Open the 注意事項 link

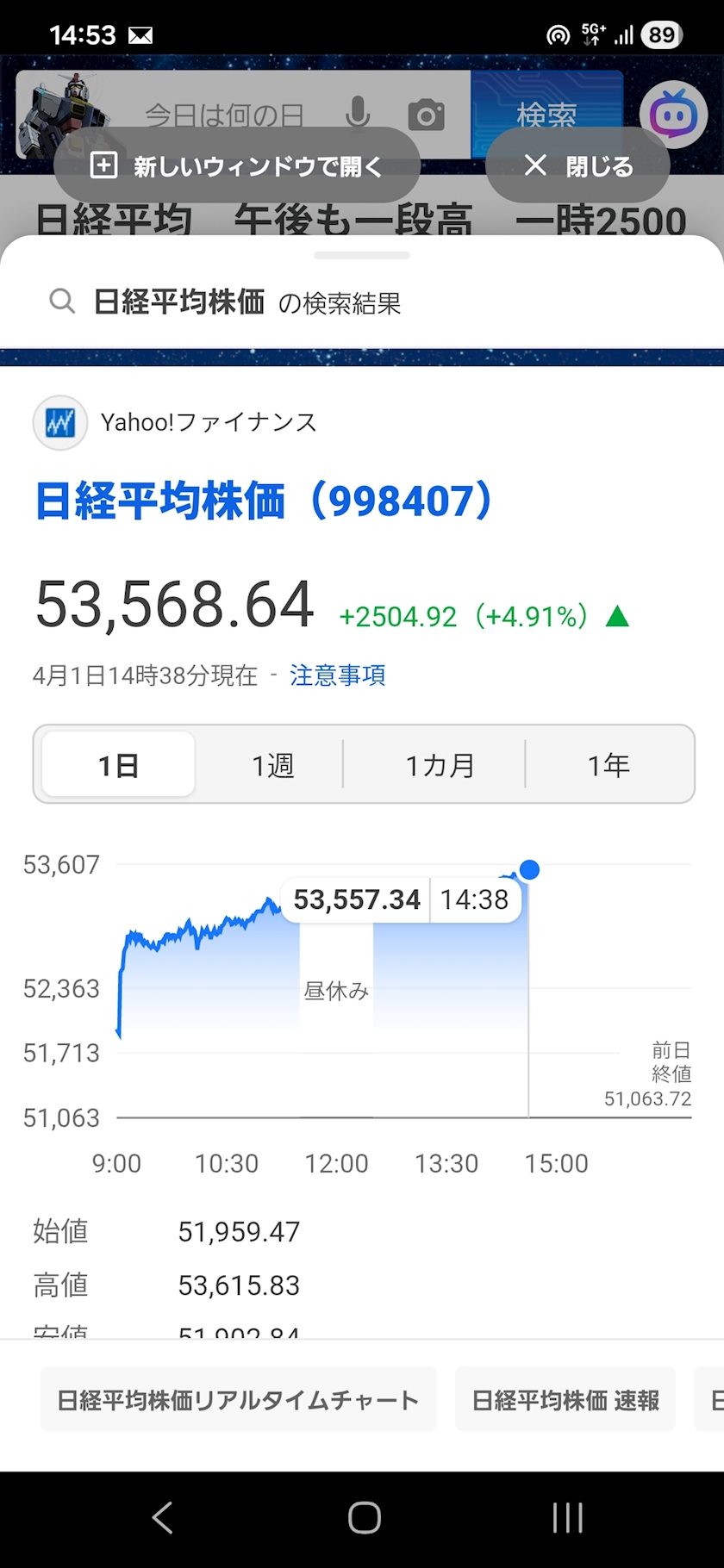point(338,675)
